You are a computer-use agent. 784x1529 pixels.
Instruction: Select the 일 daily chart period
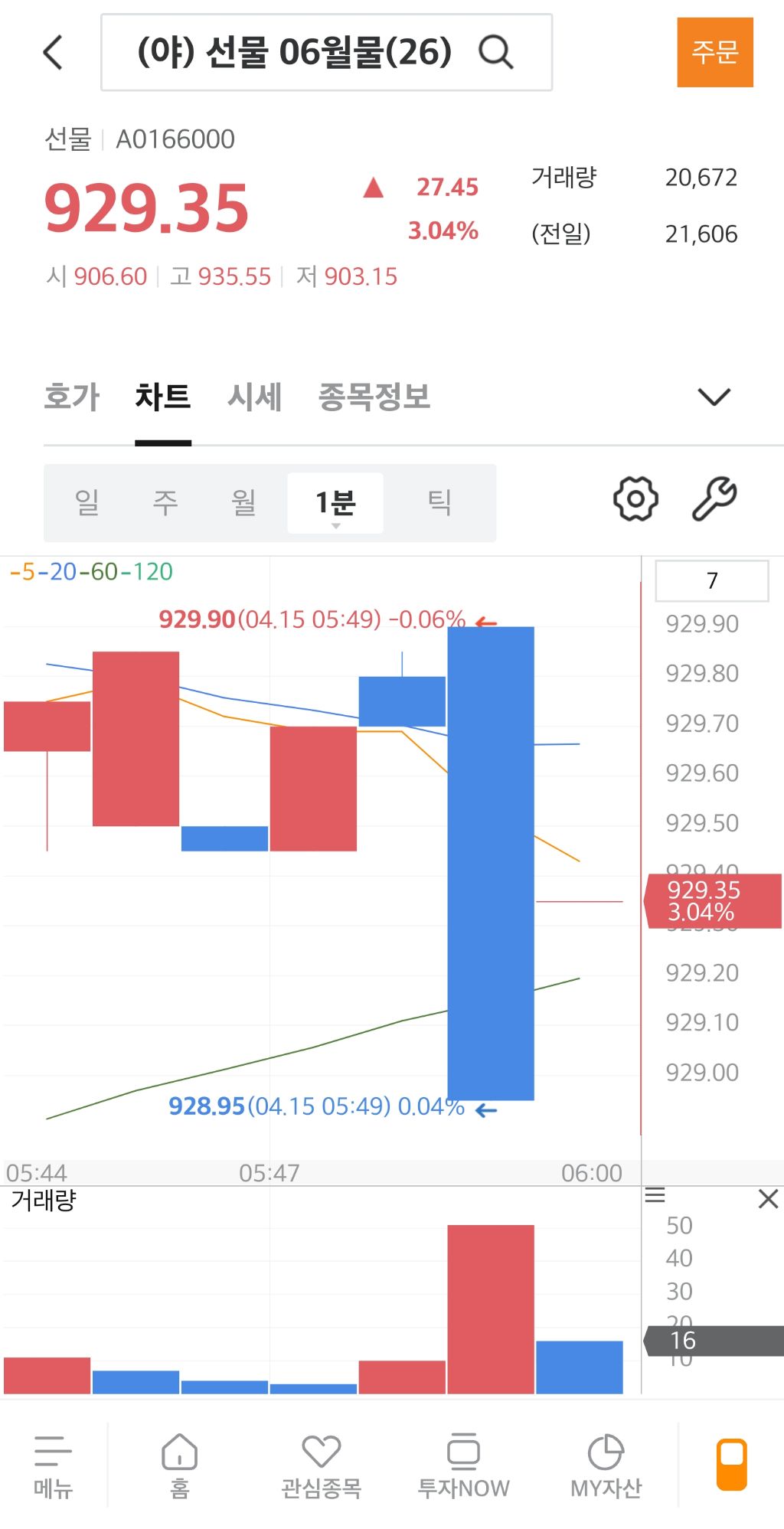pyautogui.click(x=87, y=502)
